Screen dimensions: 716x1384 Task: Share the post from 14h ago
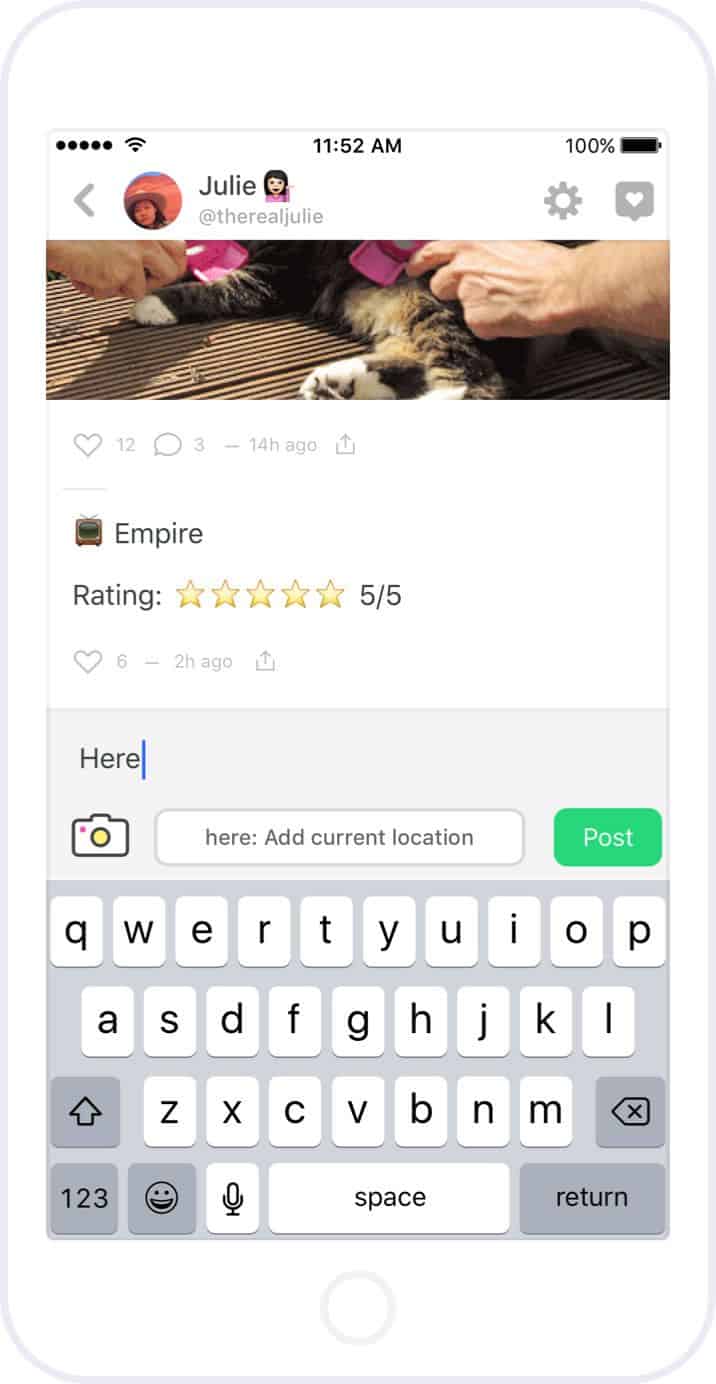click(345, 444)
